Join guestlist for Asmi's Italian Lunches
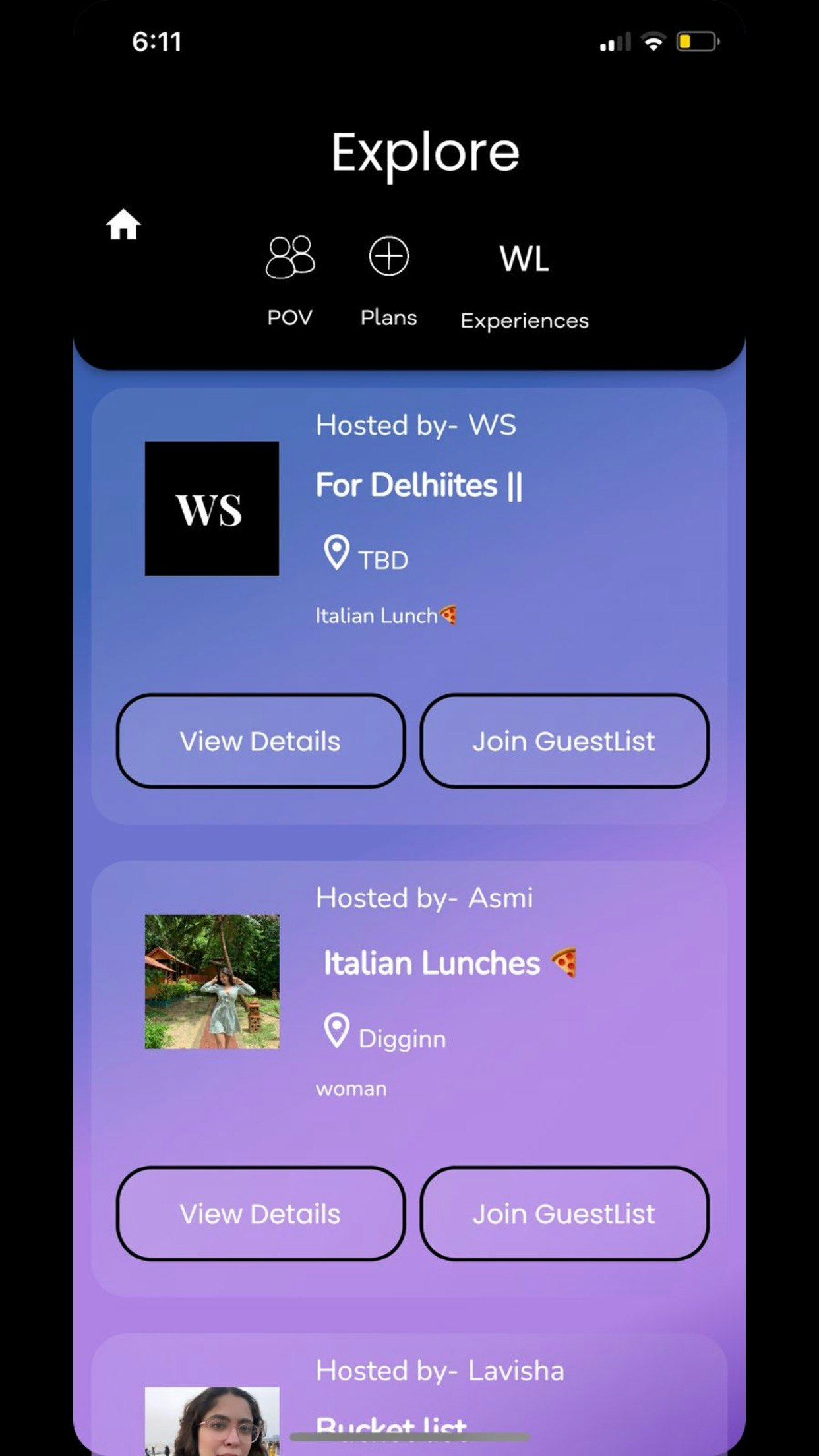This screenshot has height=1456, width=819. tap(564, 1213)
